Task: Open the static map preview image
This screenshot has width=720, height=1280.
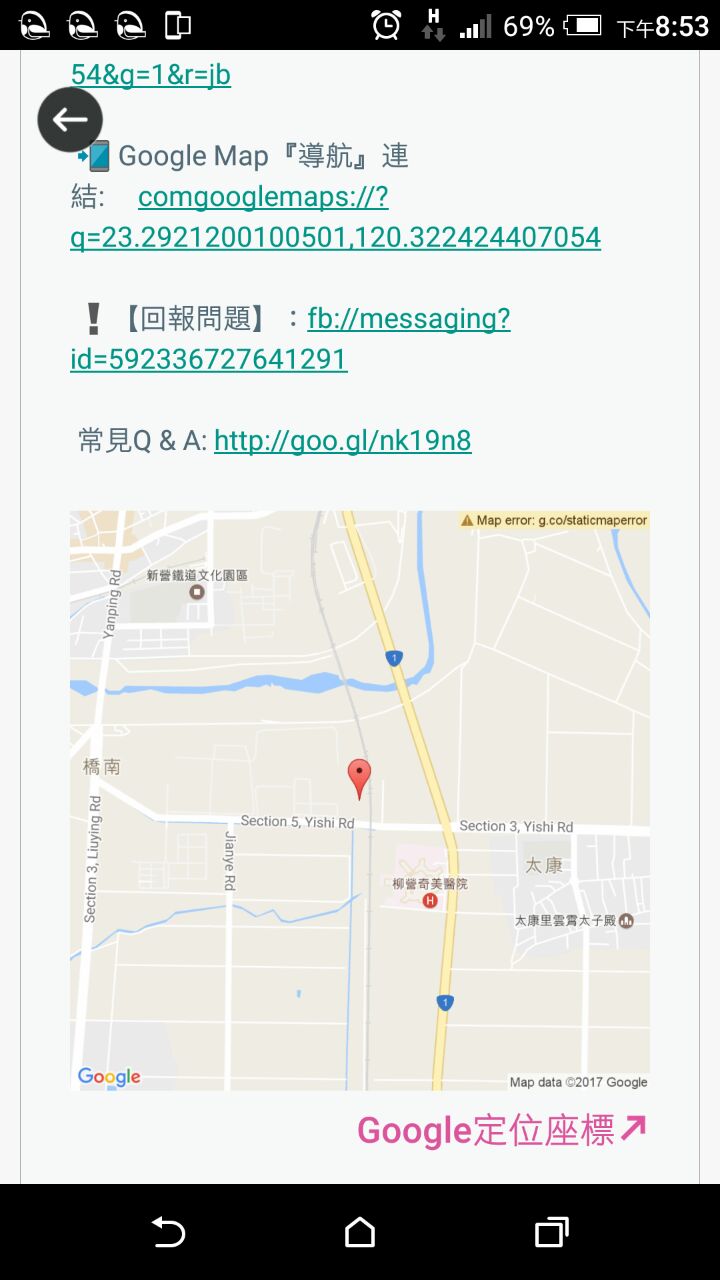Action: pyautogui.click(x=359, y=800)
